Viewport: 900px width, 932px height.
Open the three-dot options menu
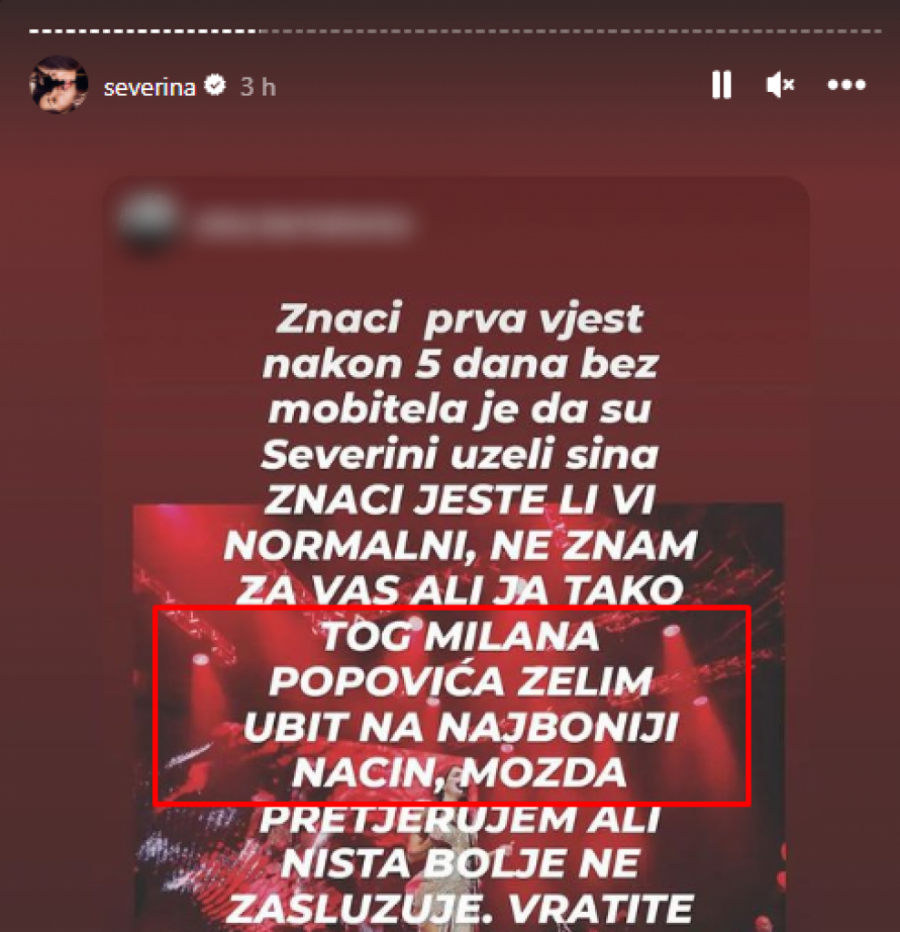pos(846,86)
